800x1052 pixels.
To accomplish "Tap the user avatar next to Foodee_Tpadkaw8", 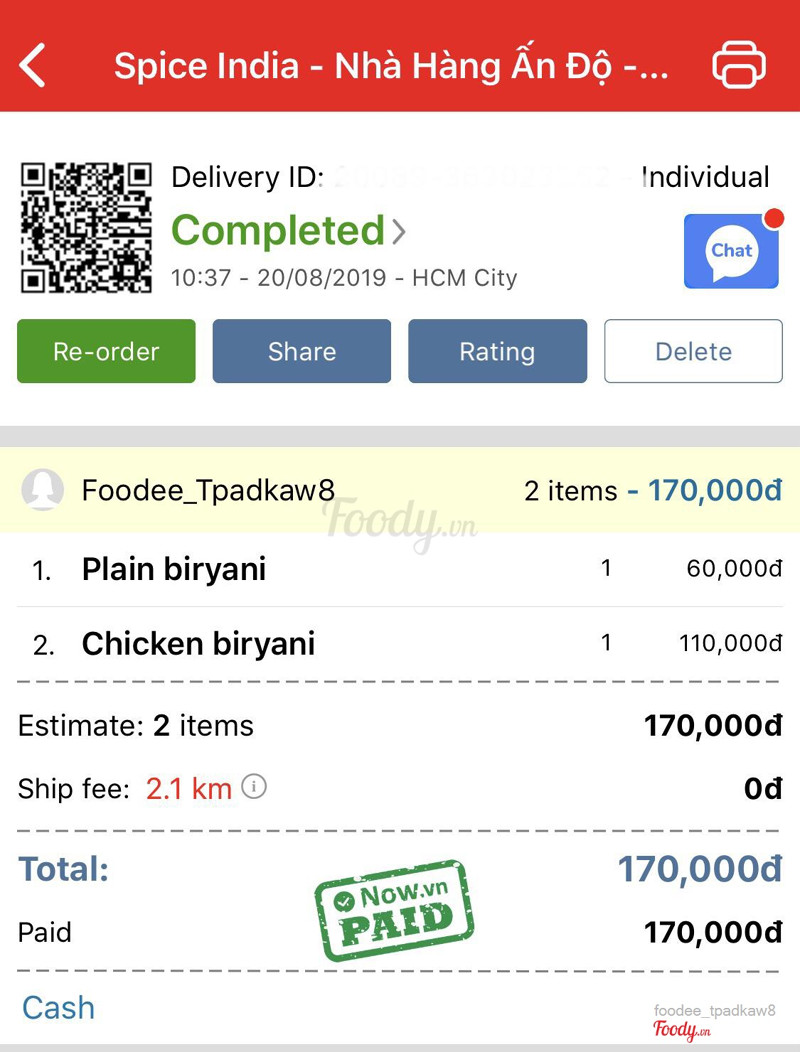I will pyautogui.click(x=44, y=490).
